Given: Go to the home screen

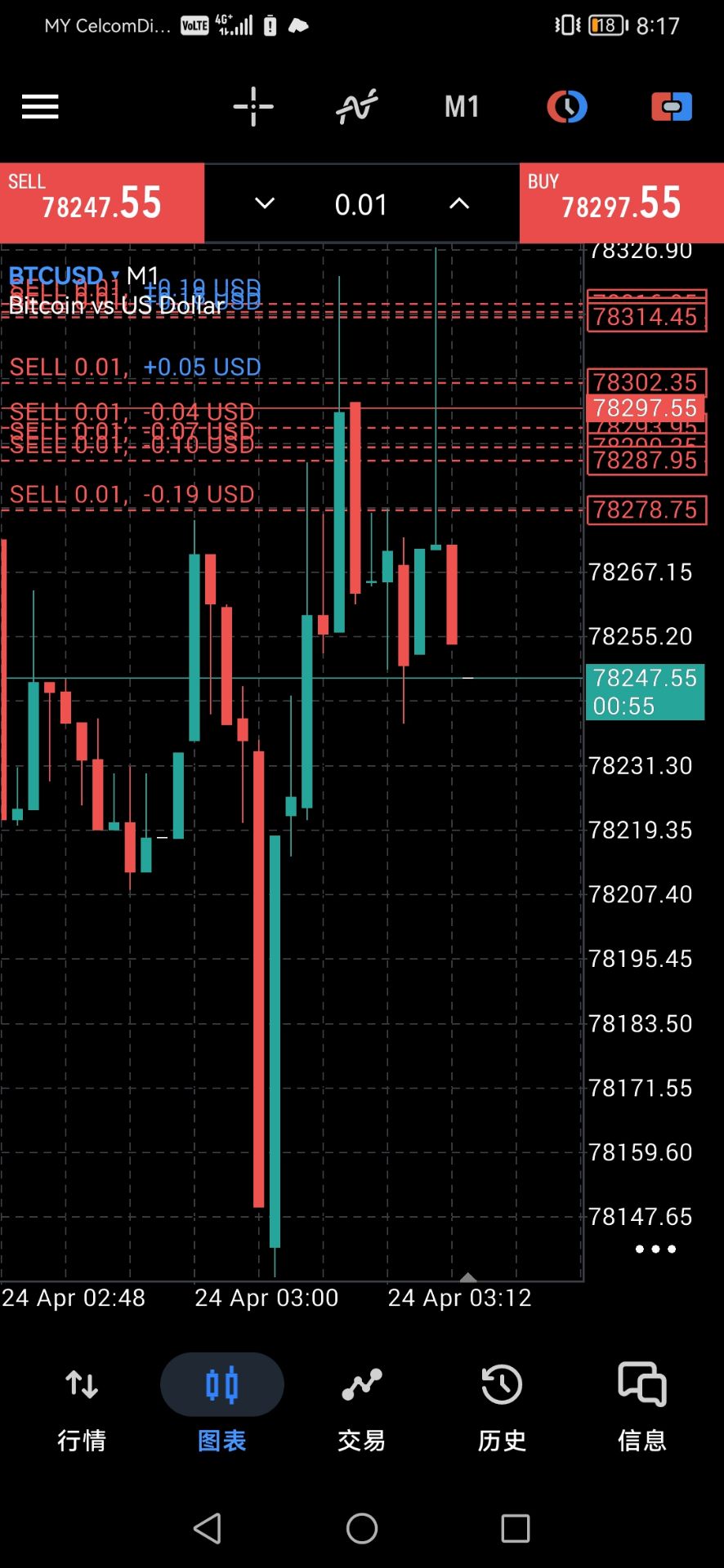Looking at the screenshot, I should point(362,1528).
